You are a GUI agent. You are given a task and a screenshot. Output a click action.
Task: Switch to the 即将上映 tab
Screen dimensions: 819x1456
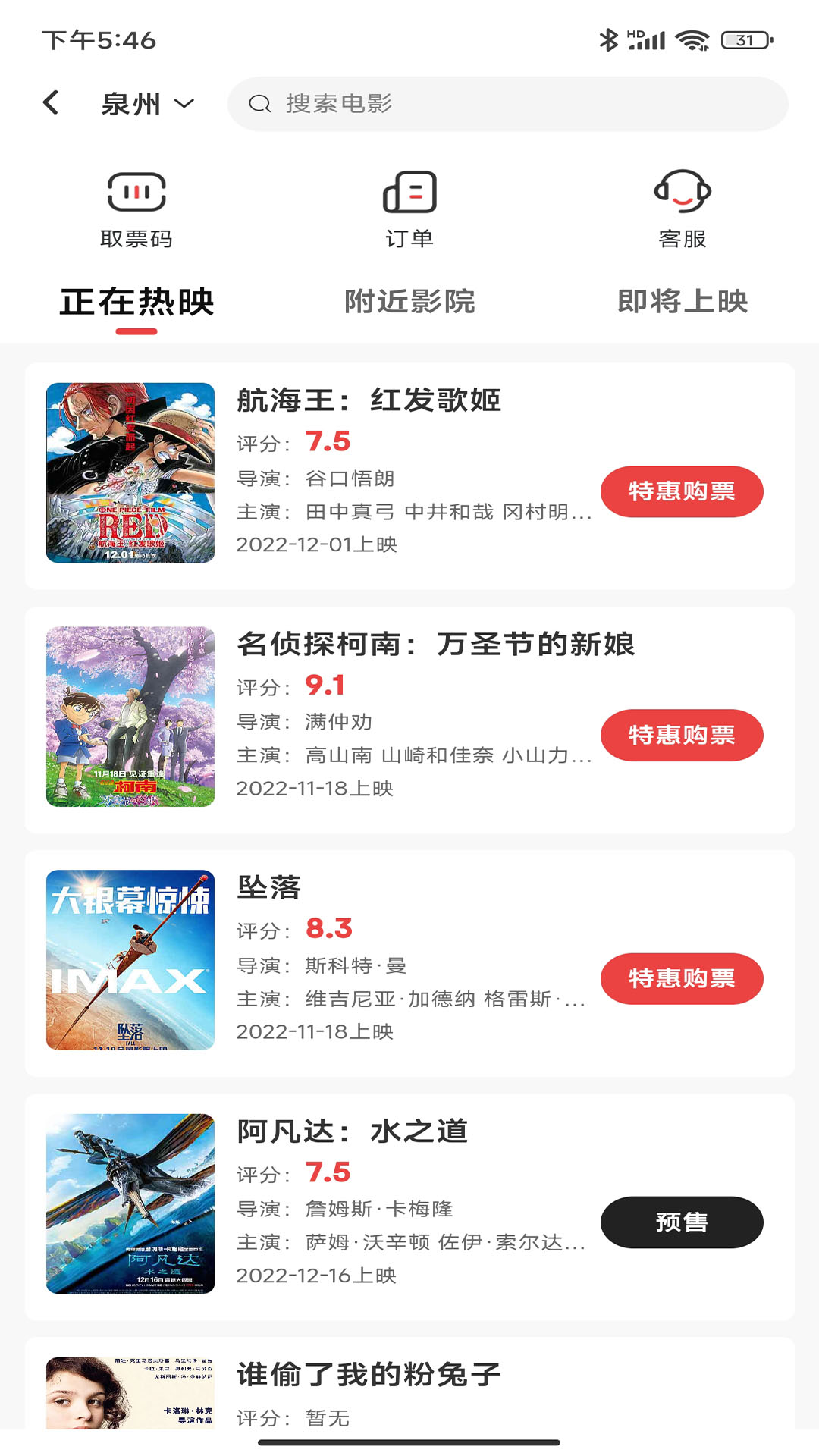[x=682, y=303]
